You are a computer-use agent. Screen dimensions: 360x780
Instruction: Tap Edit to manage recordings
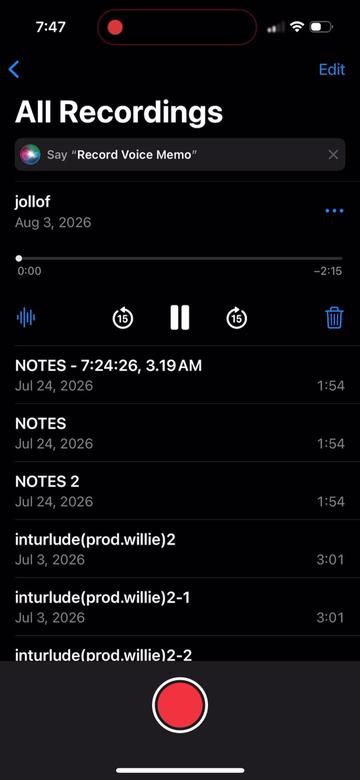click(332, 70)
